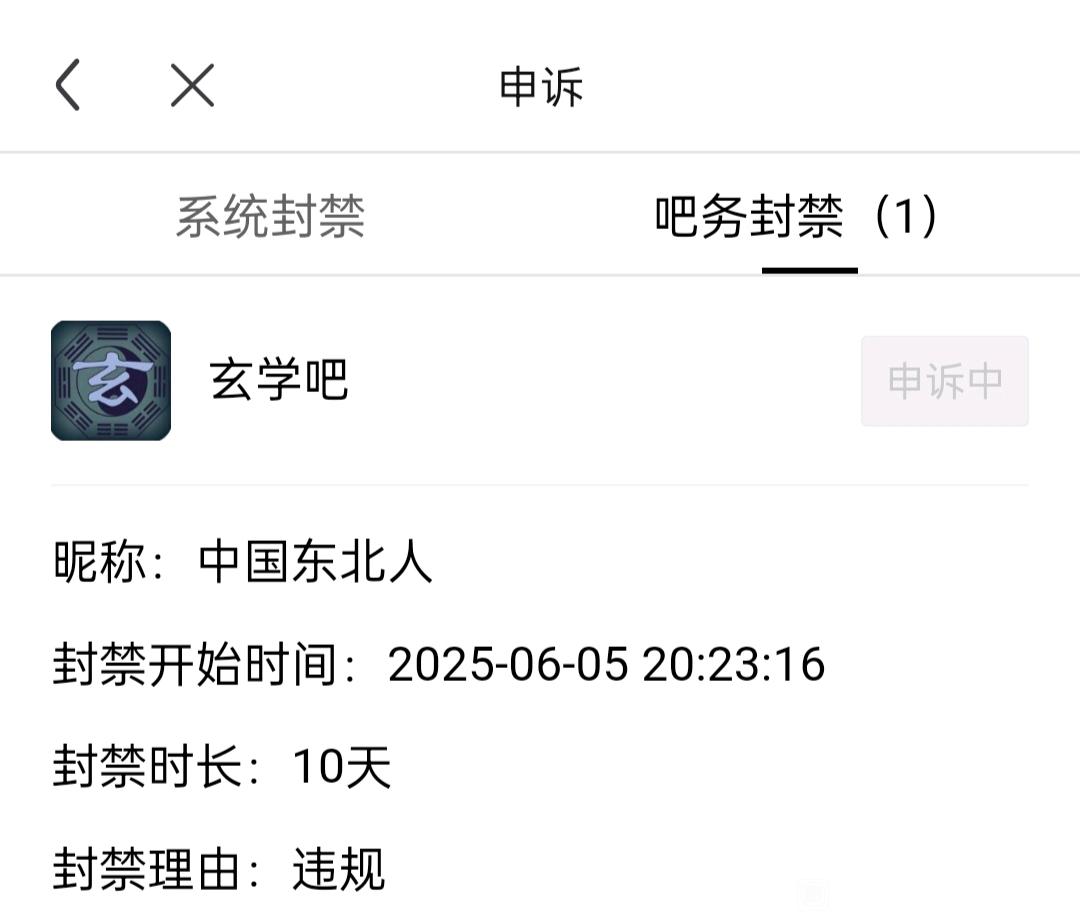Tap the 申诉中 button
The width and height of the screenshot is (1080, 923).
944,381
